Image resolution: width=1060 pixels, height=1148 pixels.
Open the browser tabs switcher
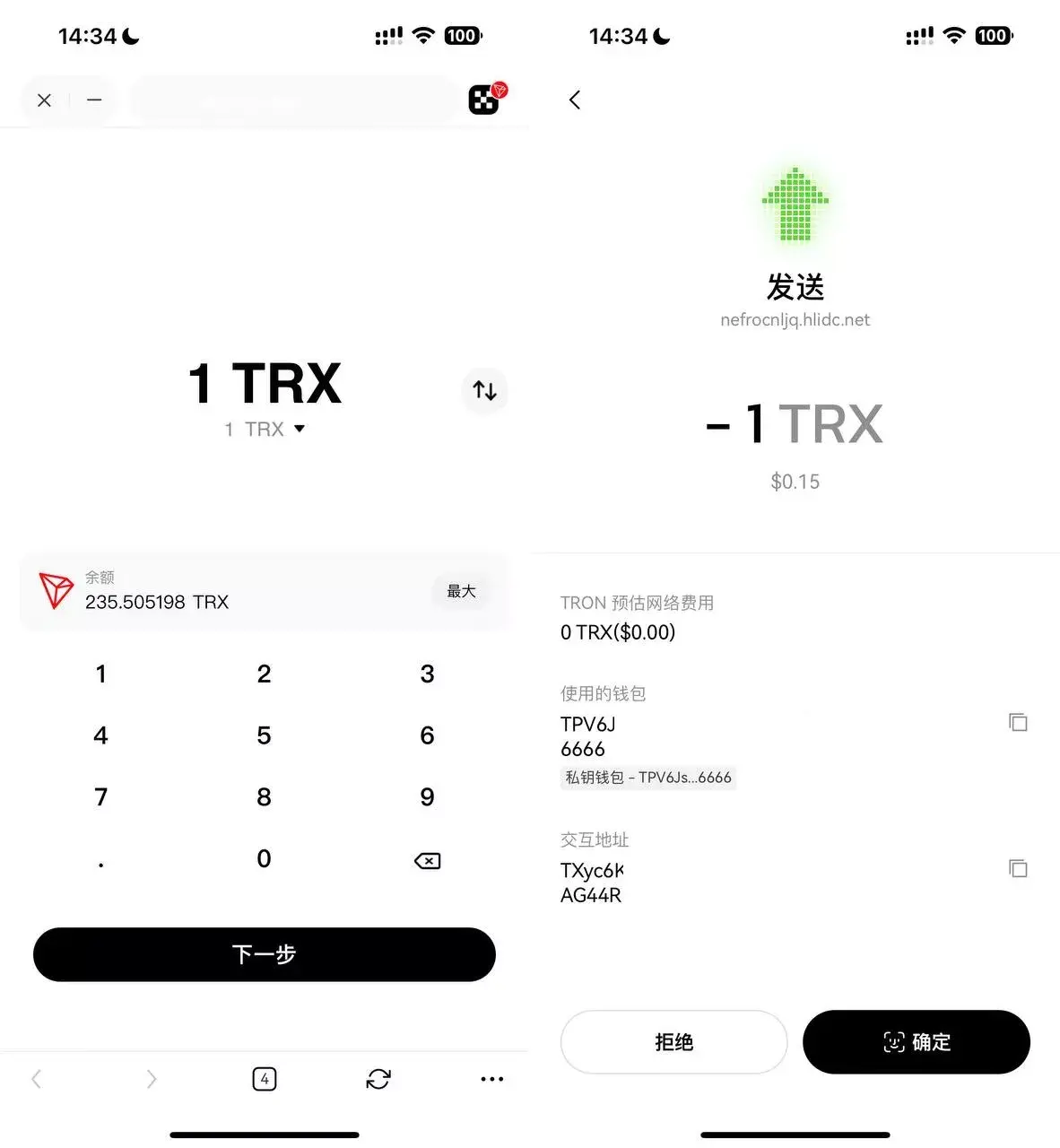[265, 1079]
